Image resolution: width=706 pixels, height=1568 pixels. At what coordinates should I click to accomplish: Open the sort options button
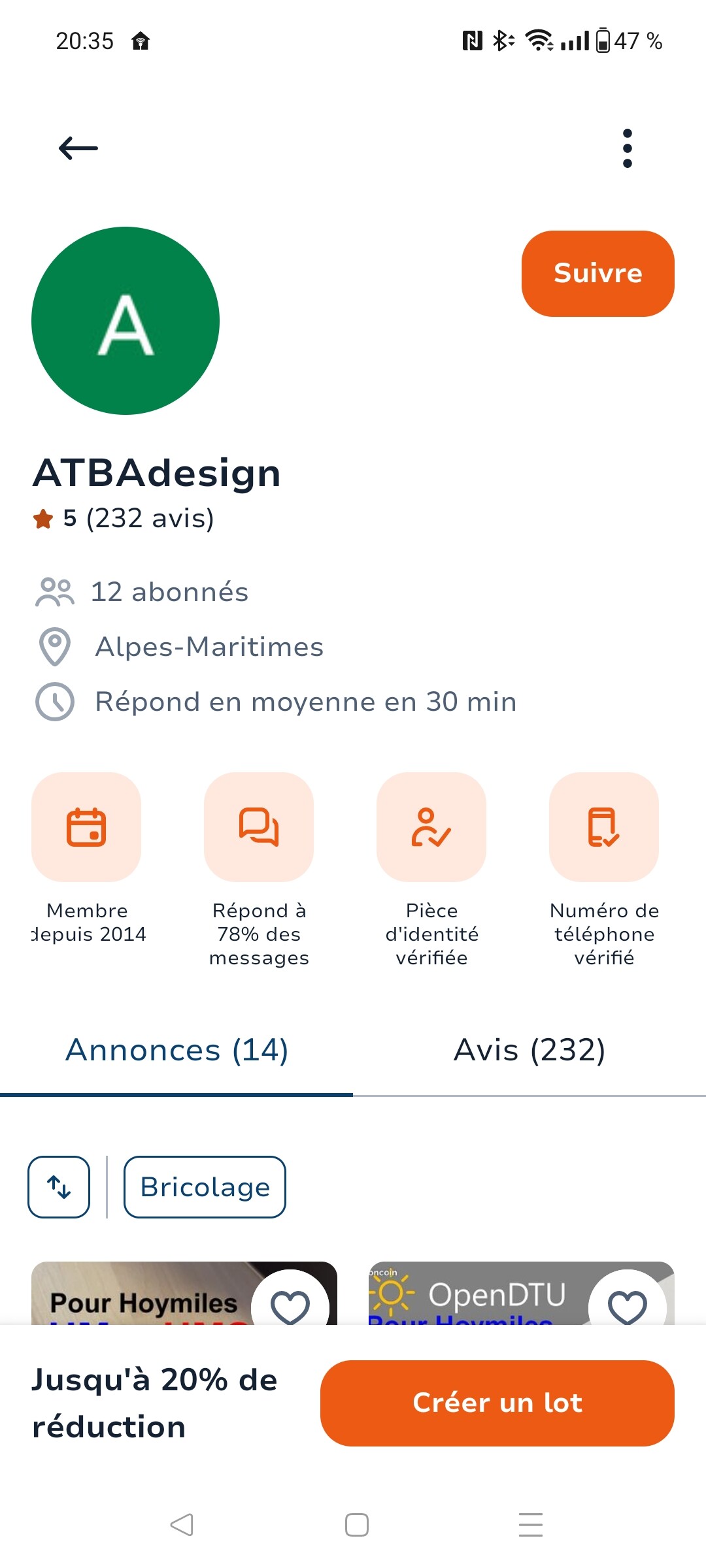tap(59, 1187)
